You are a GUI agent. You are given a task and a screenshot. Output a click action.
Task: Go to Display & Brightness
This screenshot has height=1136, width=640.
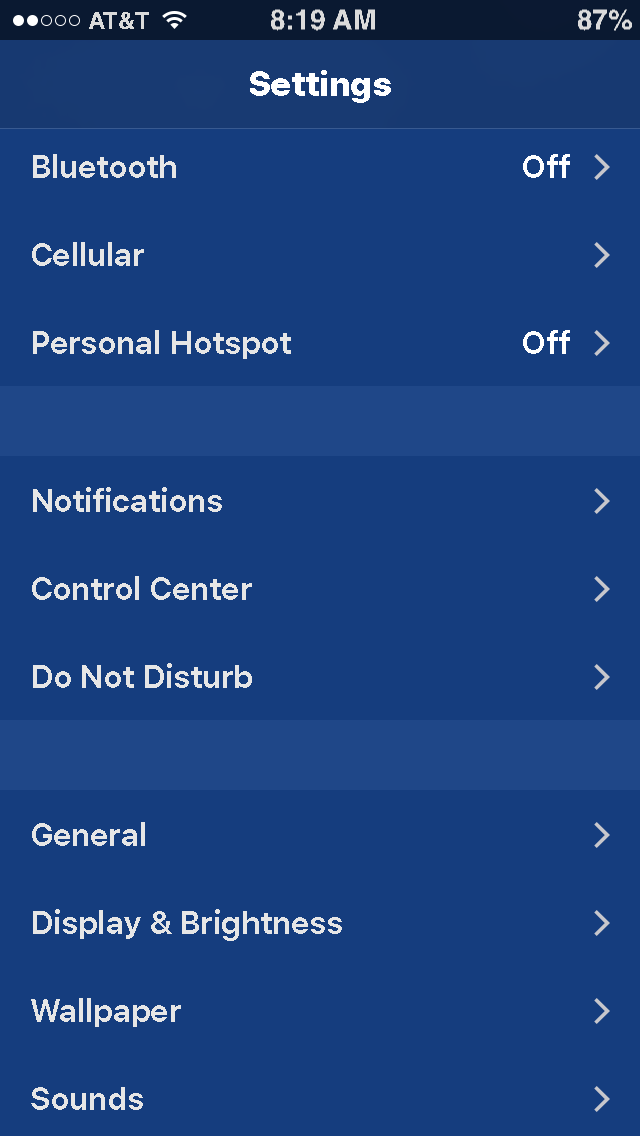click(320, 923)
